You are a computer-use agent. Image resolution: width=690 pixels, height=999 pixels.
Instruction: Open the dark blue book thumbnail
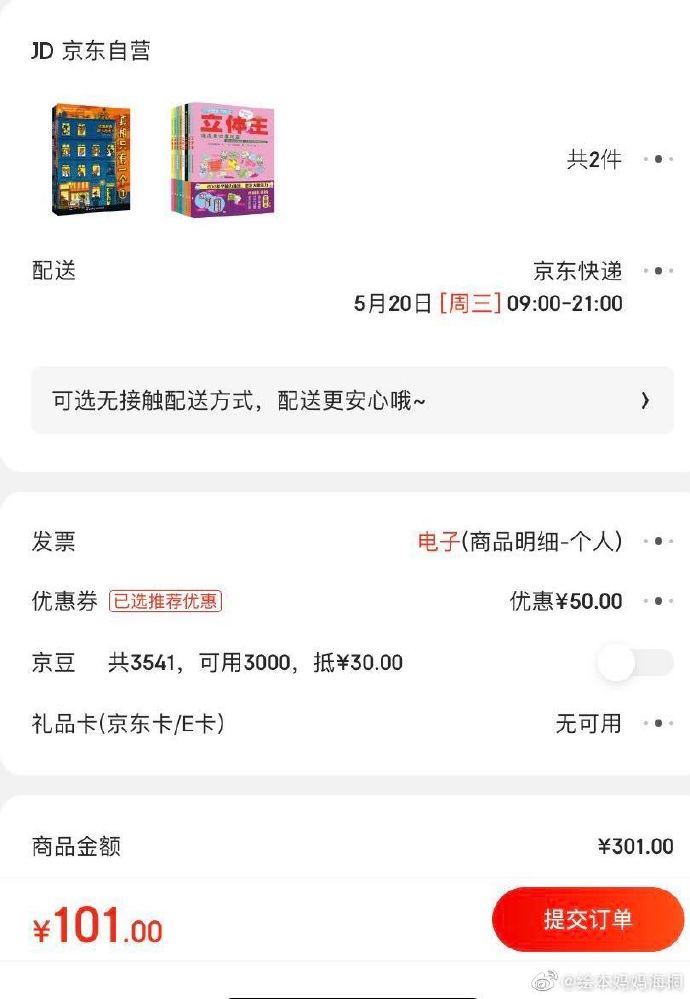[x=91, y=159]
